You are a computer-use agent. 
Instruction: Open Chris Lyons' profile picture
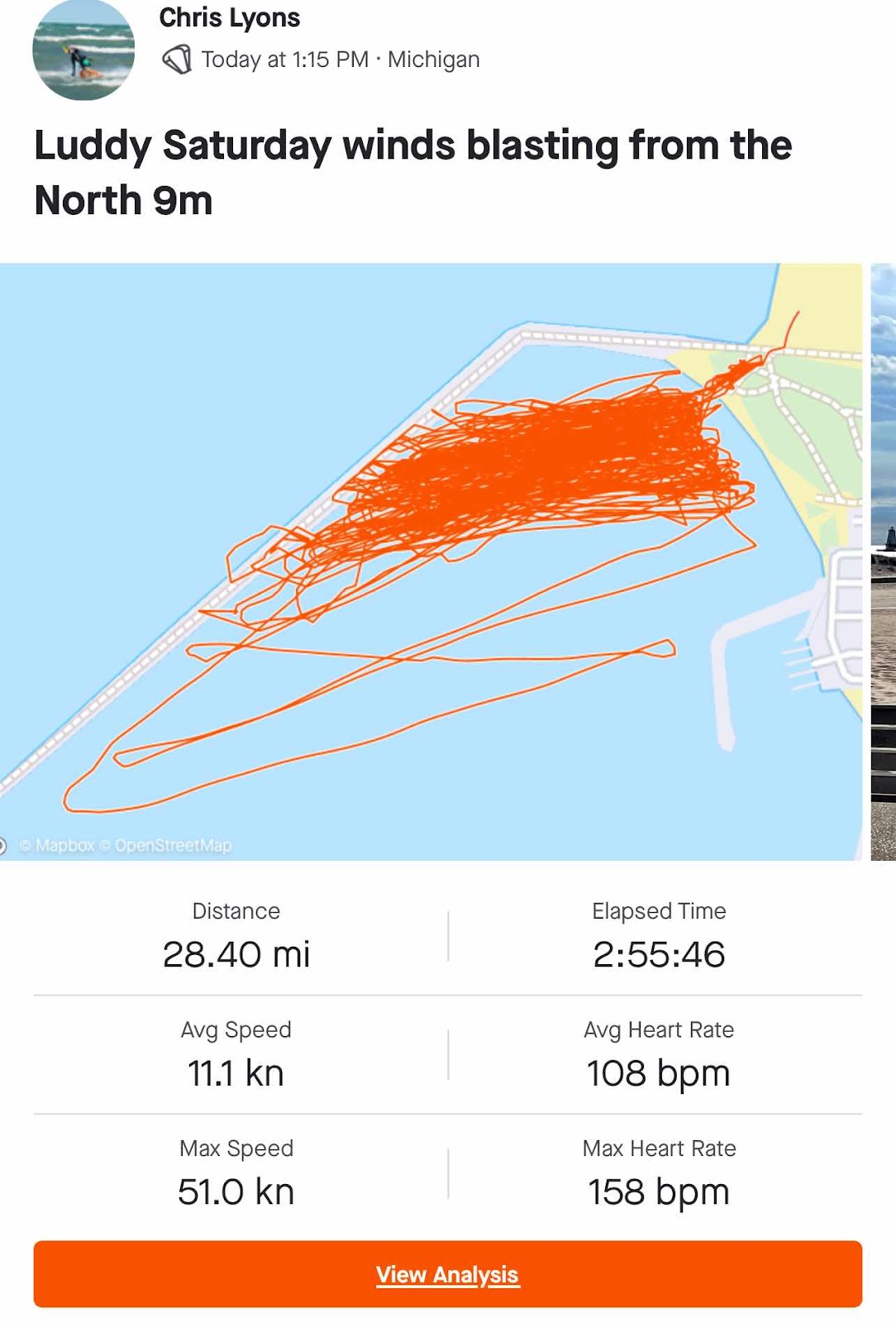click(83, 51)
